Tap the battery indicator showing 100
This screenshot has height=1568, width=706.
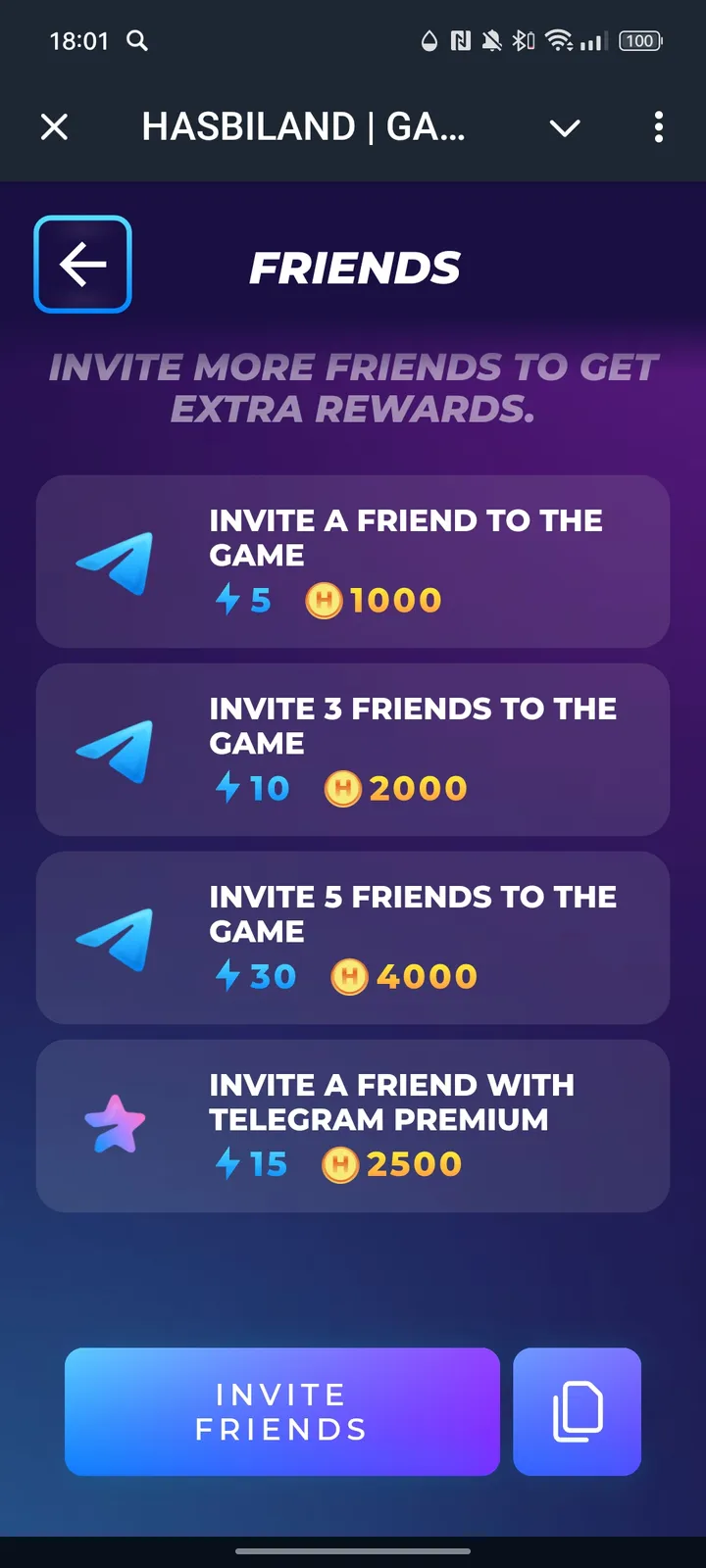pyautogui.click(x=639, y=41)
